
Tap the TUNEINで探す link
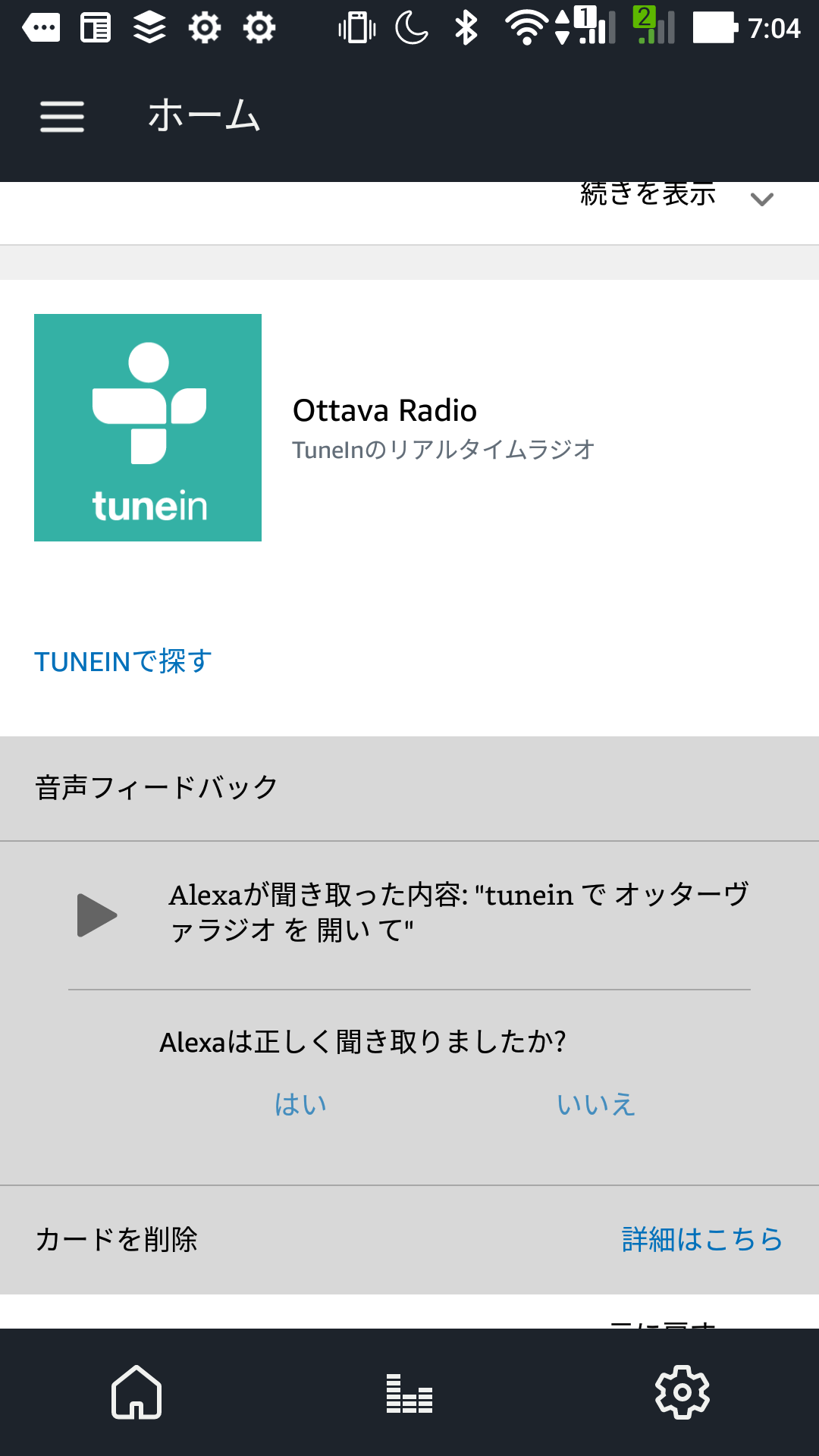[123, 661]
